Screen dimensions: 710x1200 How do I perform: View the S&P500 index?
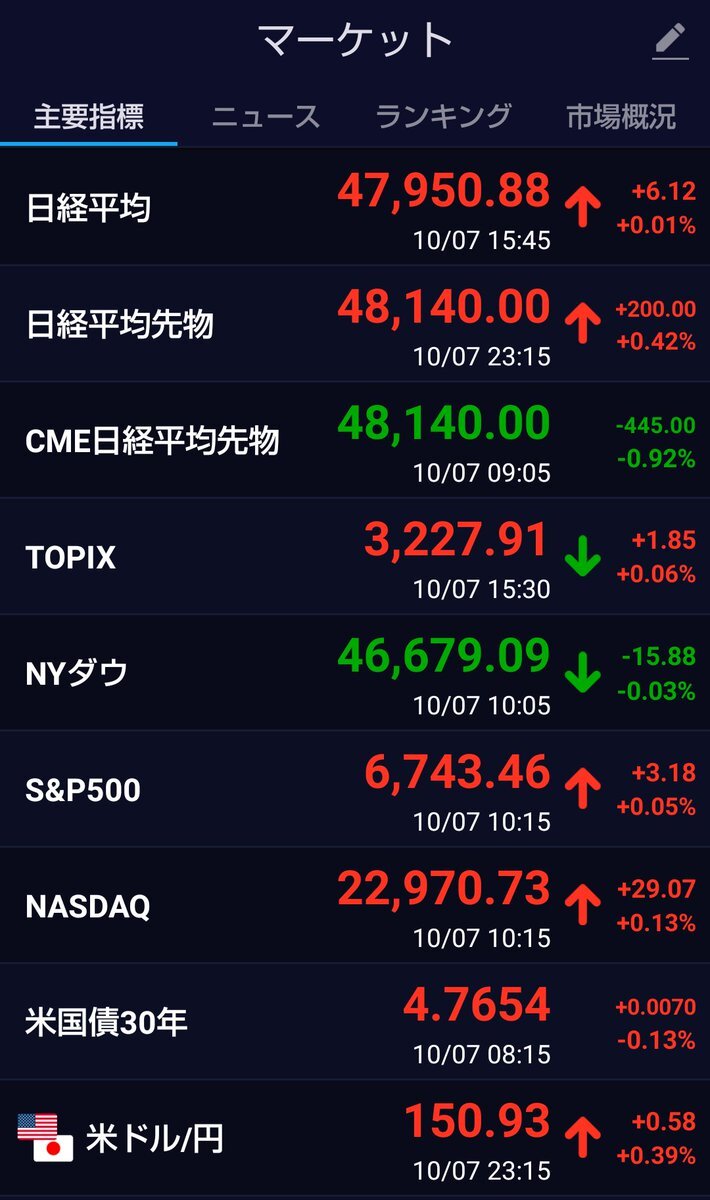pyautogui.click(x=355, y=790)
